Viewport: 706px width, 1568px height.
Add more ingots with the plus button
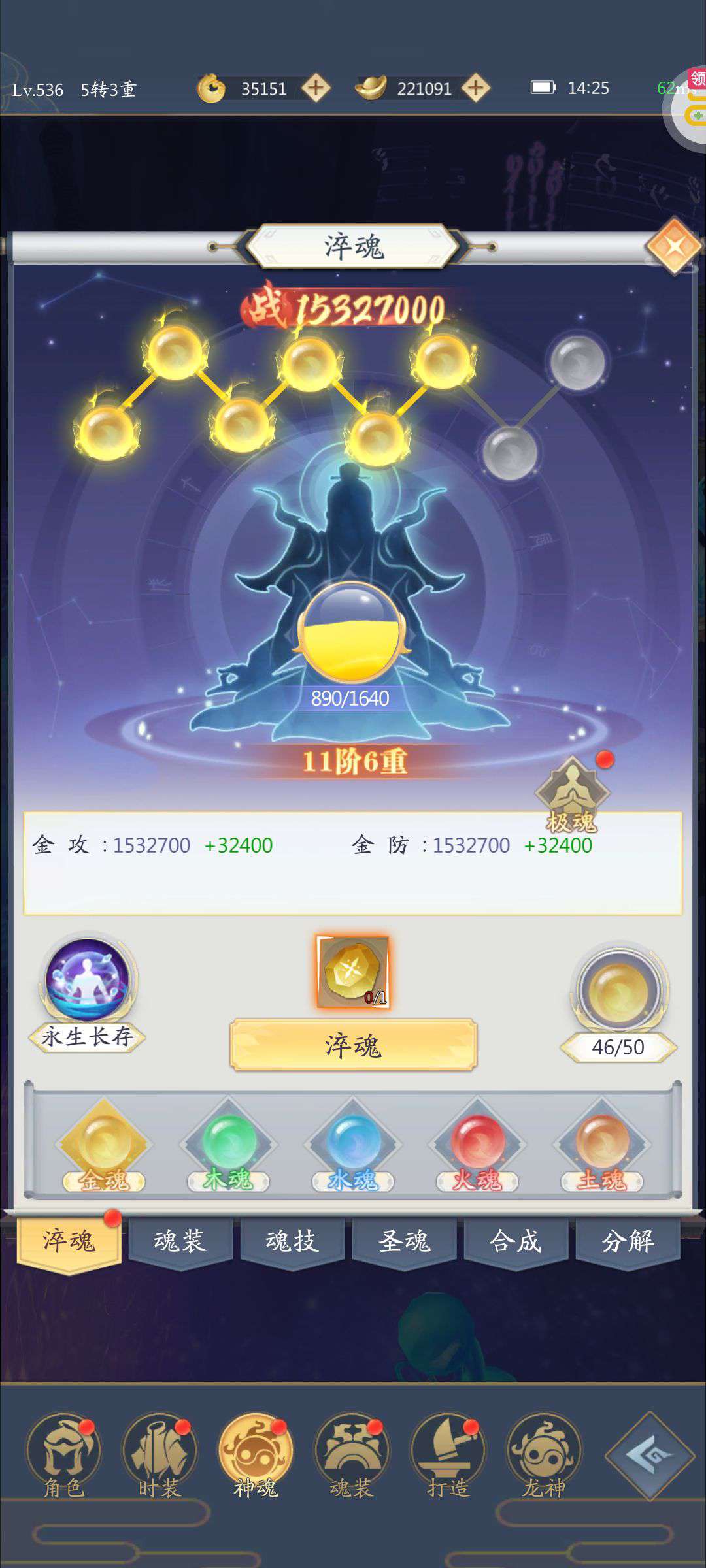tap(476, 88)
